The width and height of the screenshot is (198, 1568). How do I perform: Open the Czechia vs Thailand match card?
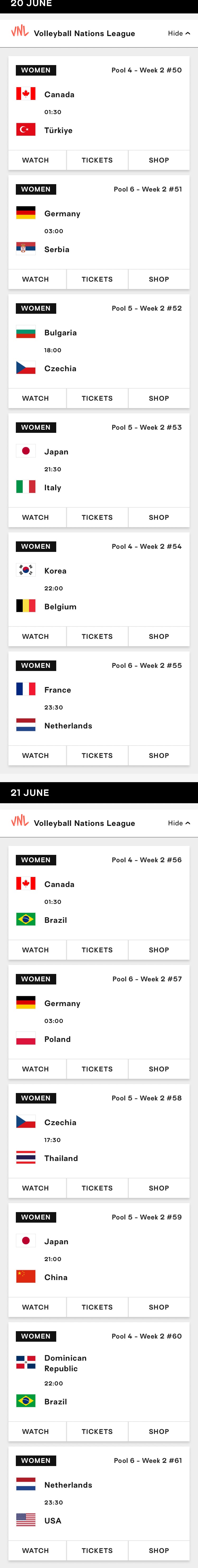pos(99,1139)
